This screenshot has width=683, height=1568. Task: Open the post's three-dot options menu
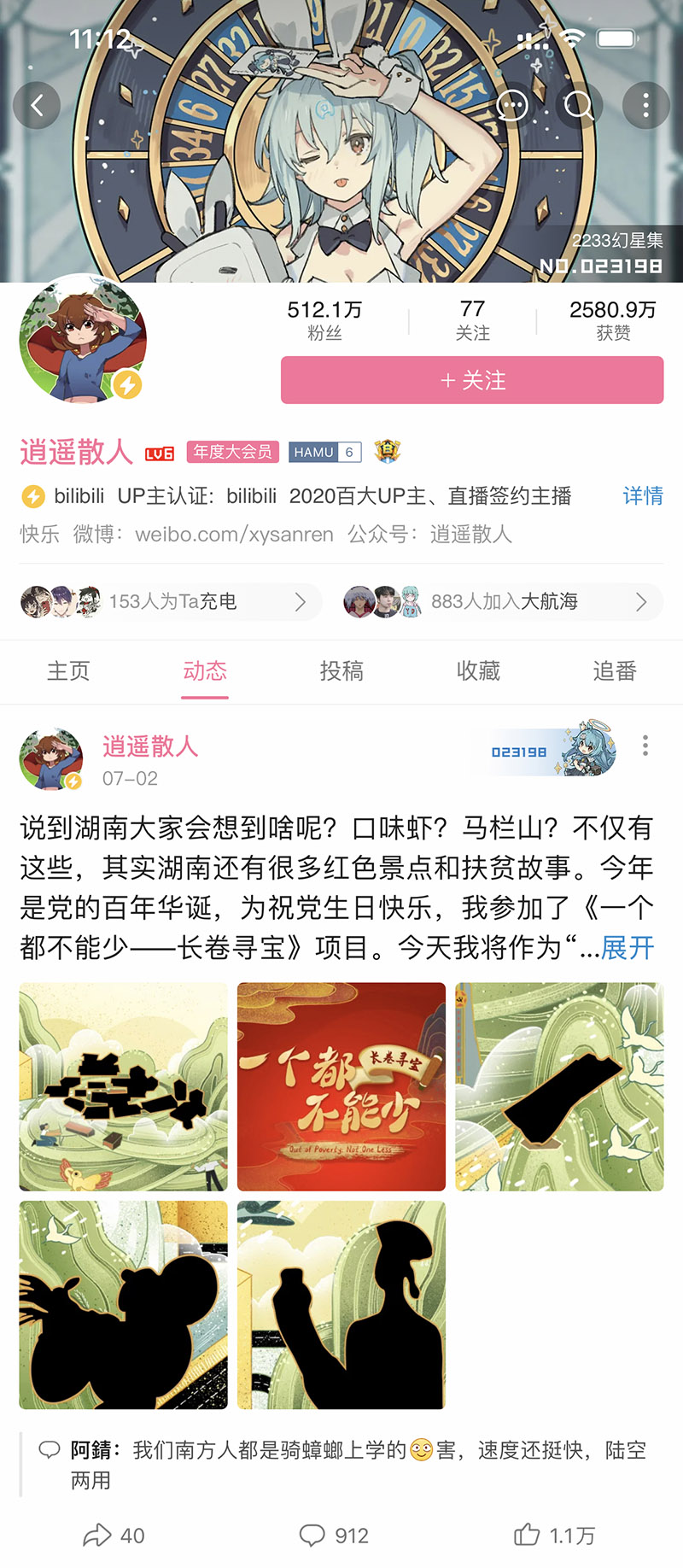[646, 745]
